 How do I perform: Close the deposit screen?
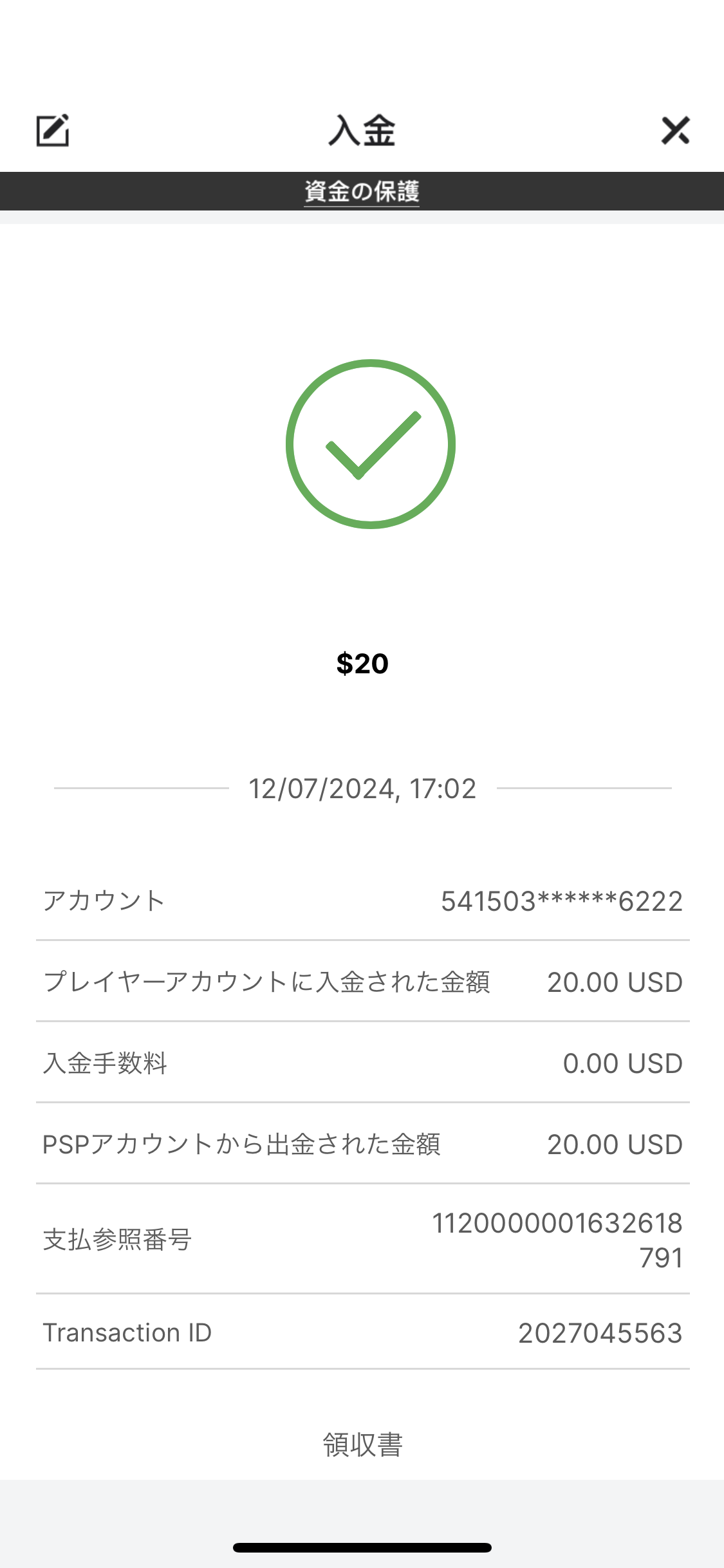pyautogui.click(x=675, y=131)
